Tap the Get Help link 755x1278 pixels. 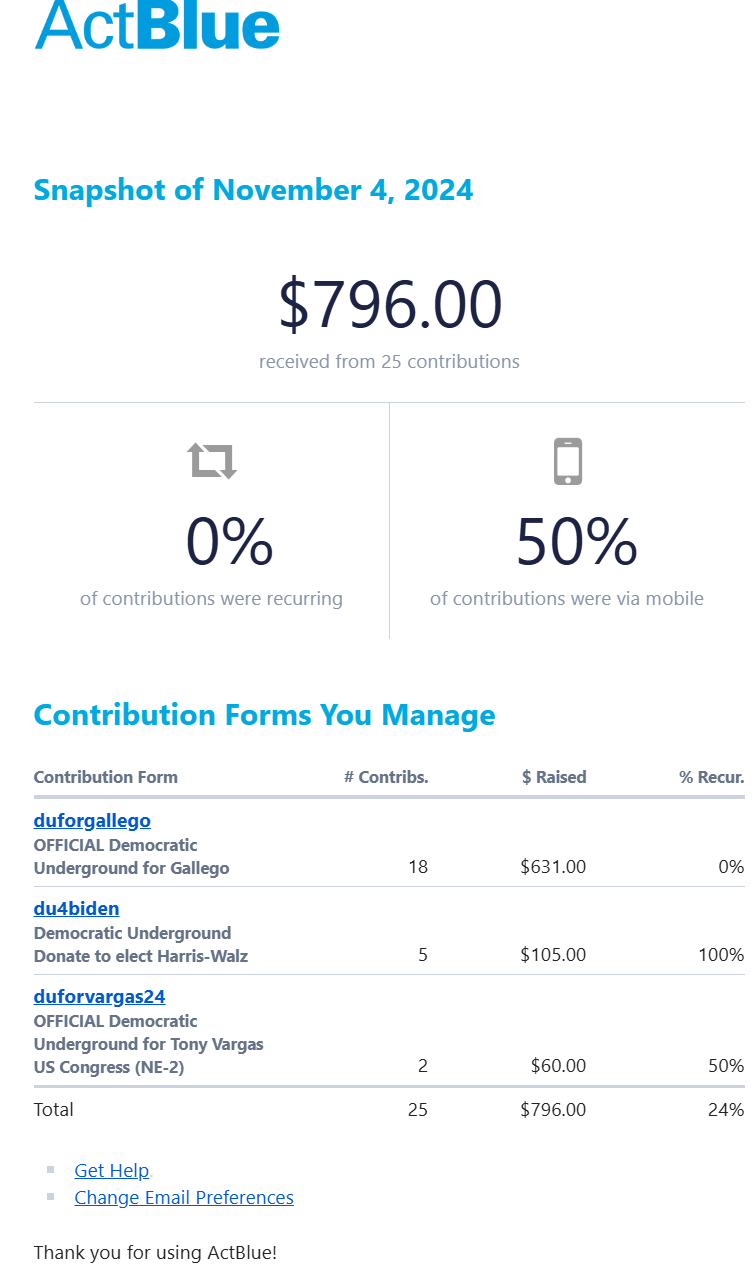click(x=111, y=1170)
